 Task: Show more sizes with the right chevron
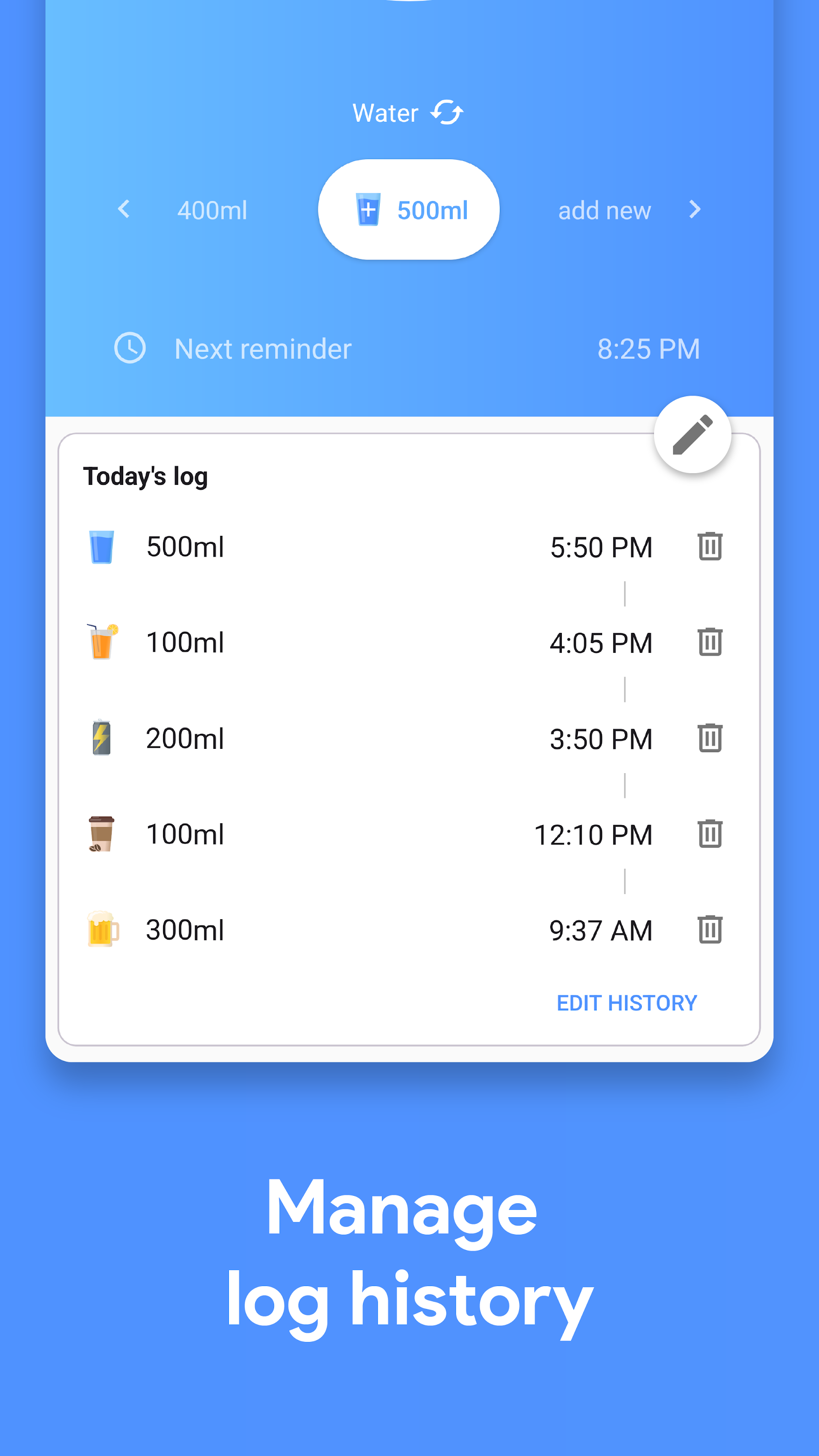pos(694,210)
